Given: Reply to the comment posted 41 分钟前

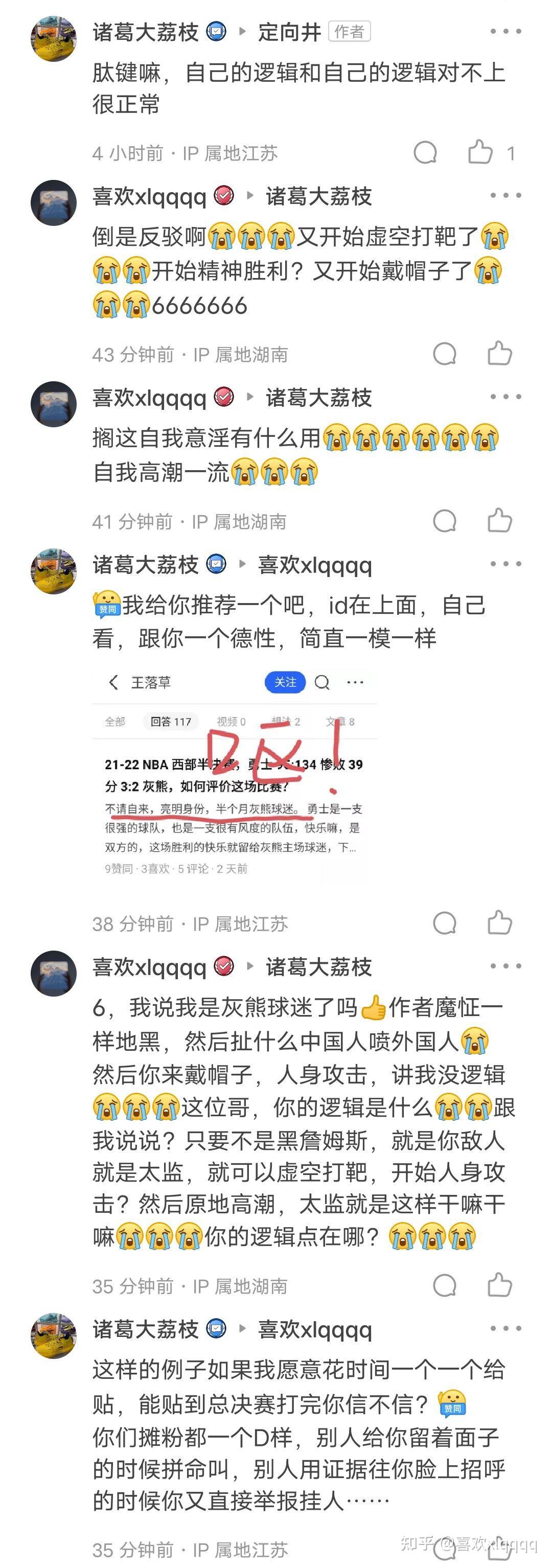Looking at the screenshot, I should [x=444, y=521].
